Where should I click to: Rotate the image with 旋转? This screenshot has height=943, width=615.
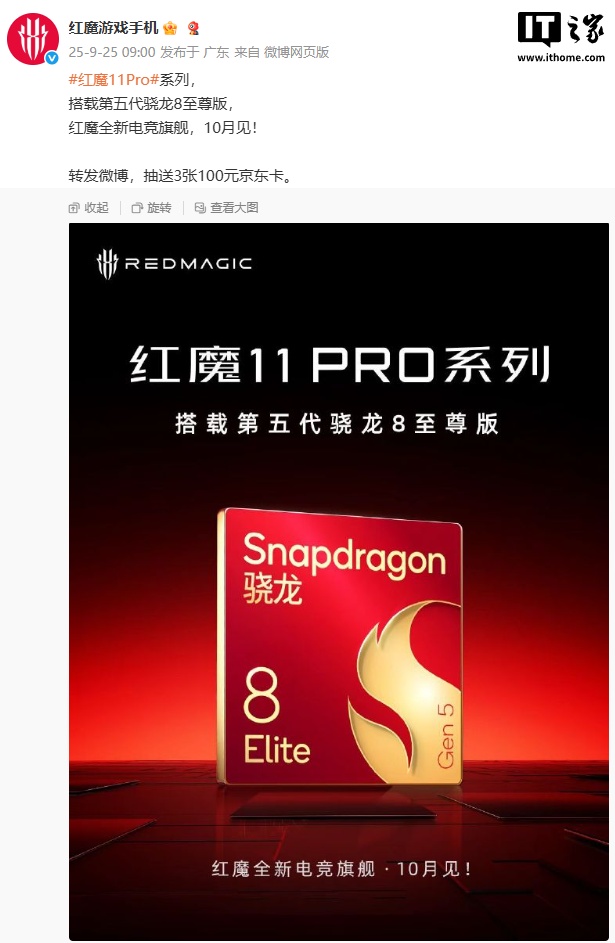pyautogui.click(x=152, y=208)
